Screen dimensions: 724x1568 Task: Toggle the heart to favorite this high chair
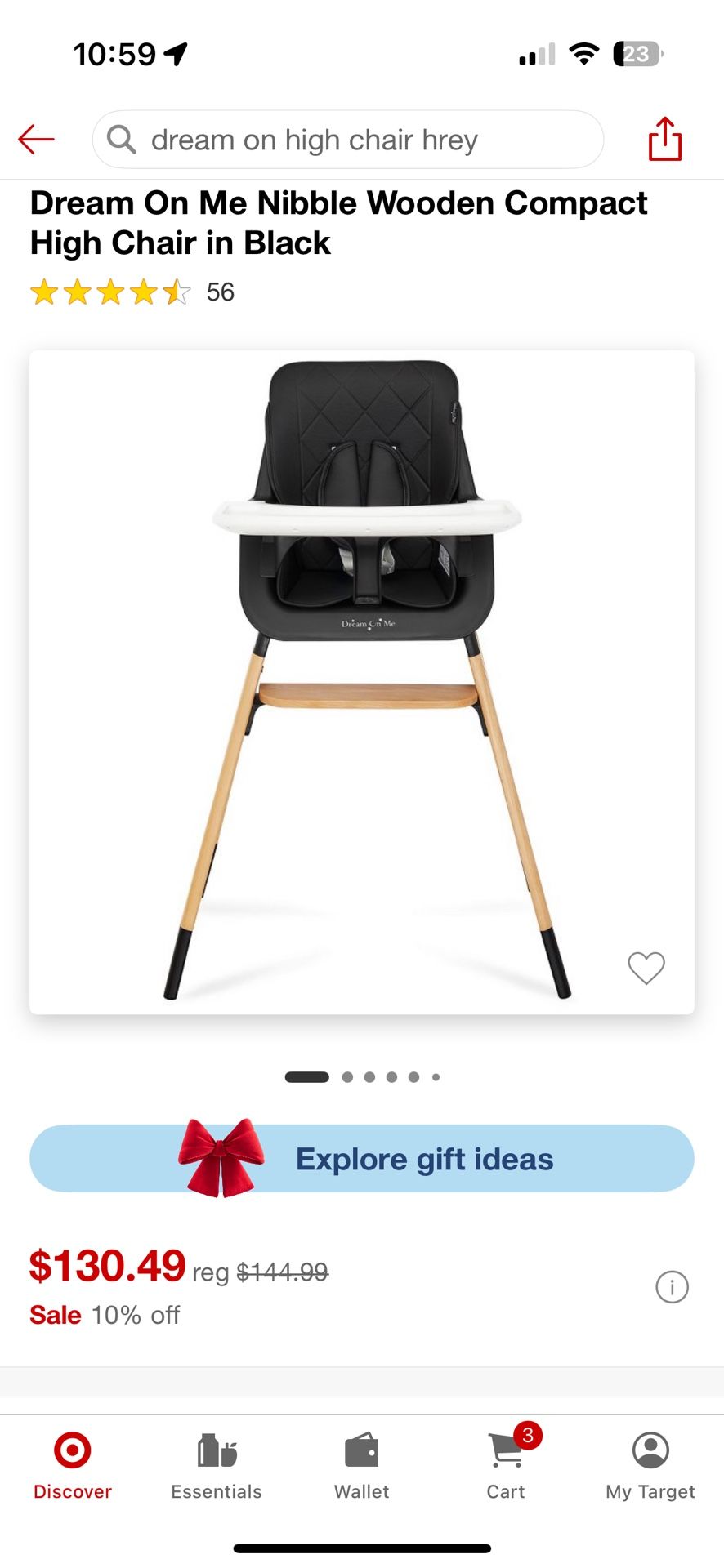click(646, 966)
